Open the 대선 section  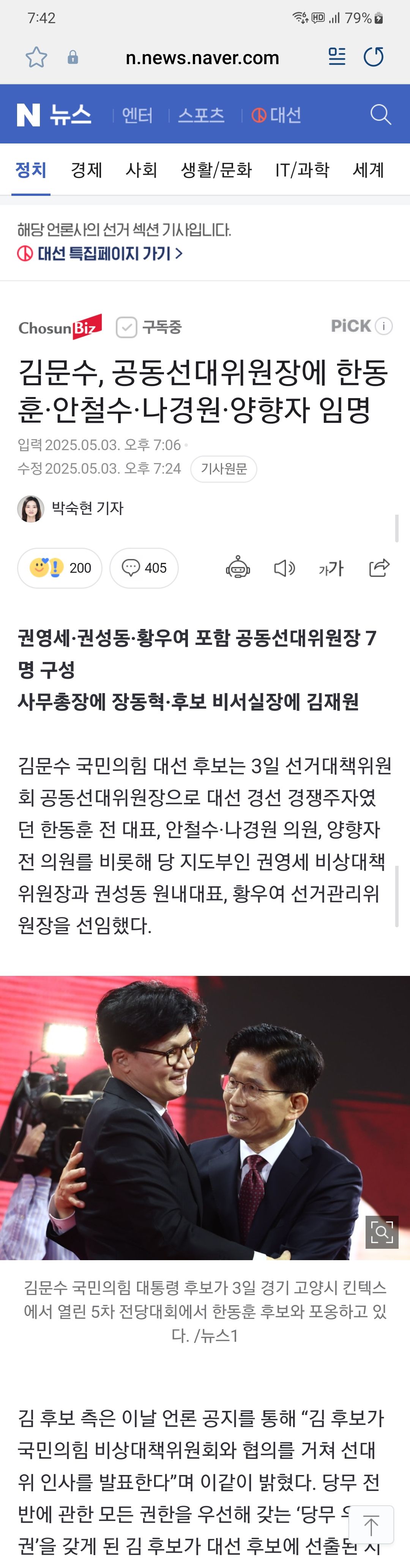[277, 115]
